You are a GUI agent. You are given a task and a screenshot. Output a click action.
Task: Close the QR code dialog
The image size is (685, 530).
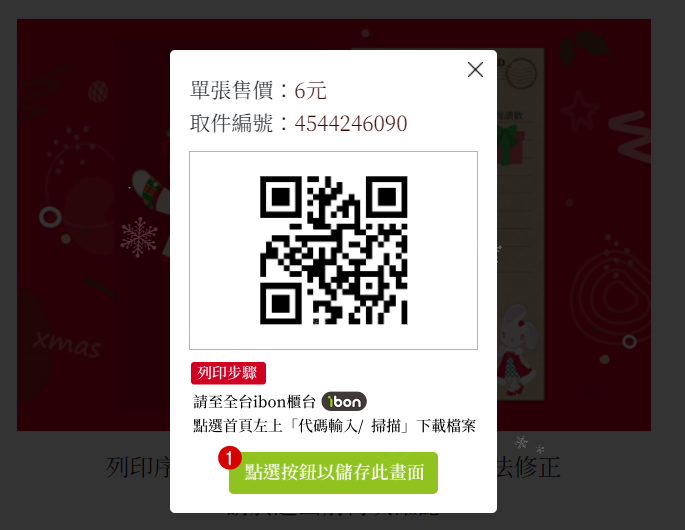click(x=475, y=69)
